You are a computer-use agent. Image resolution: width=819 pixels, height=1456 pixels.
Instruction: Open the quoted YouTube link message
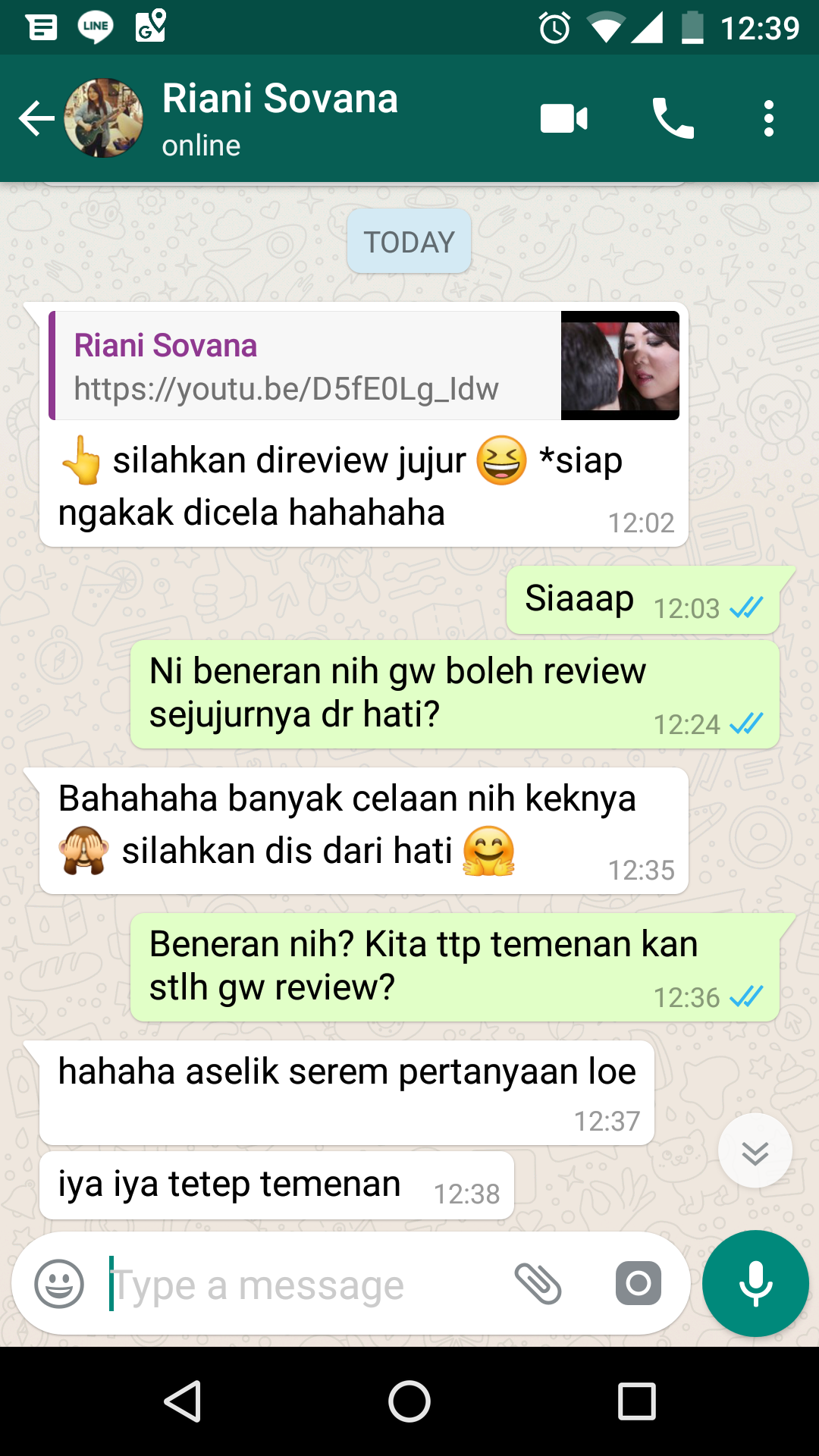tap(364, 366)
